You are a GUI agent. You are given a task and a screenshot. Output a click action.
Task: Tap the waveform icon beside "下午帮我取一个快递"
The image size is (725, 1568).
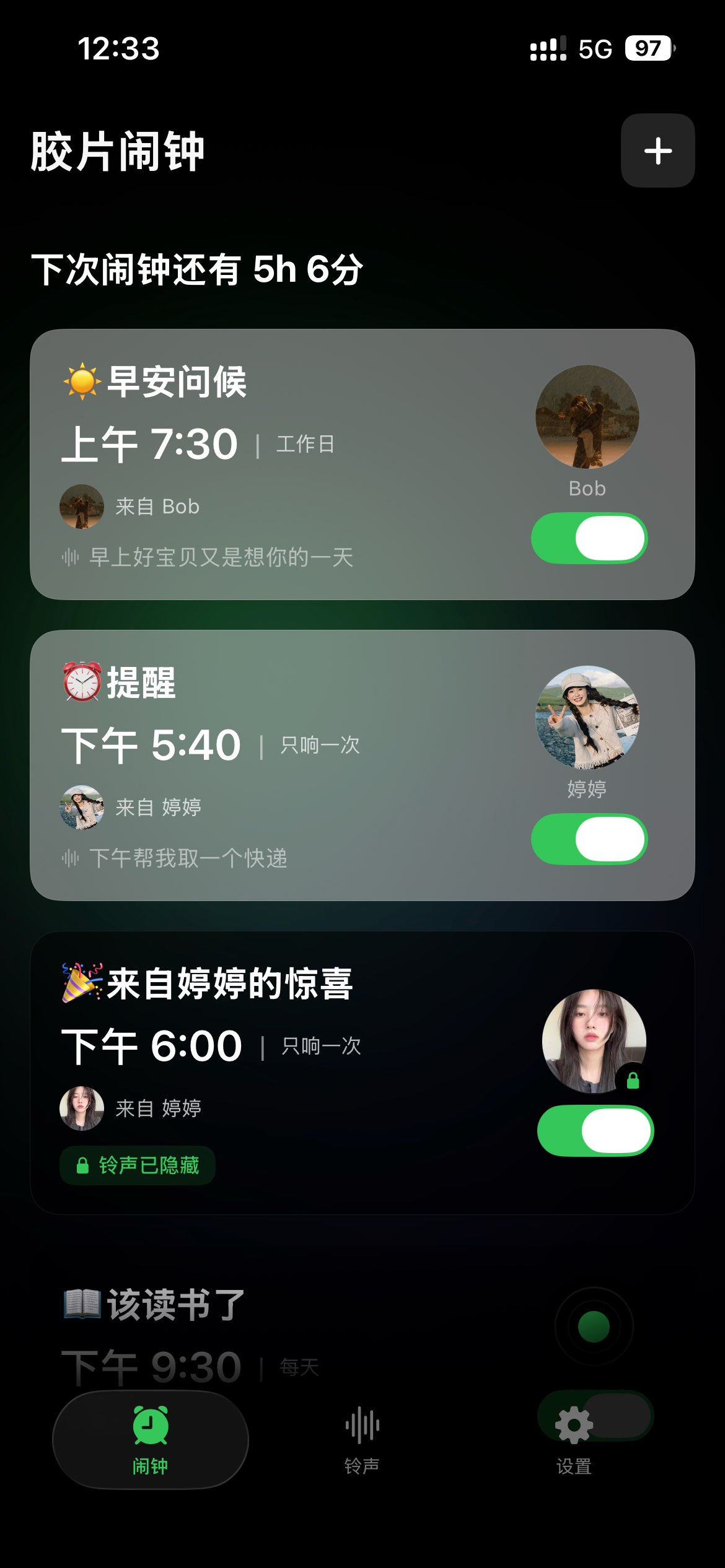(x=70, y=858)
